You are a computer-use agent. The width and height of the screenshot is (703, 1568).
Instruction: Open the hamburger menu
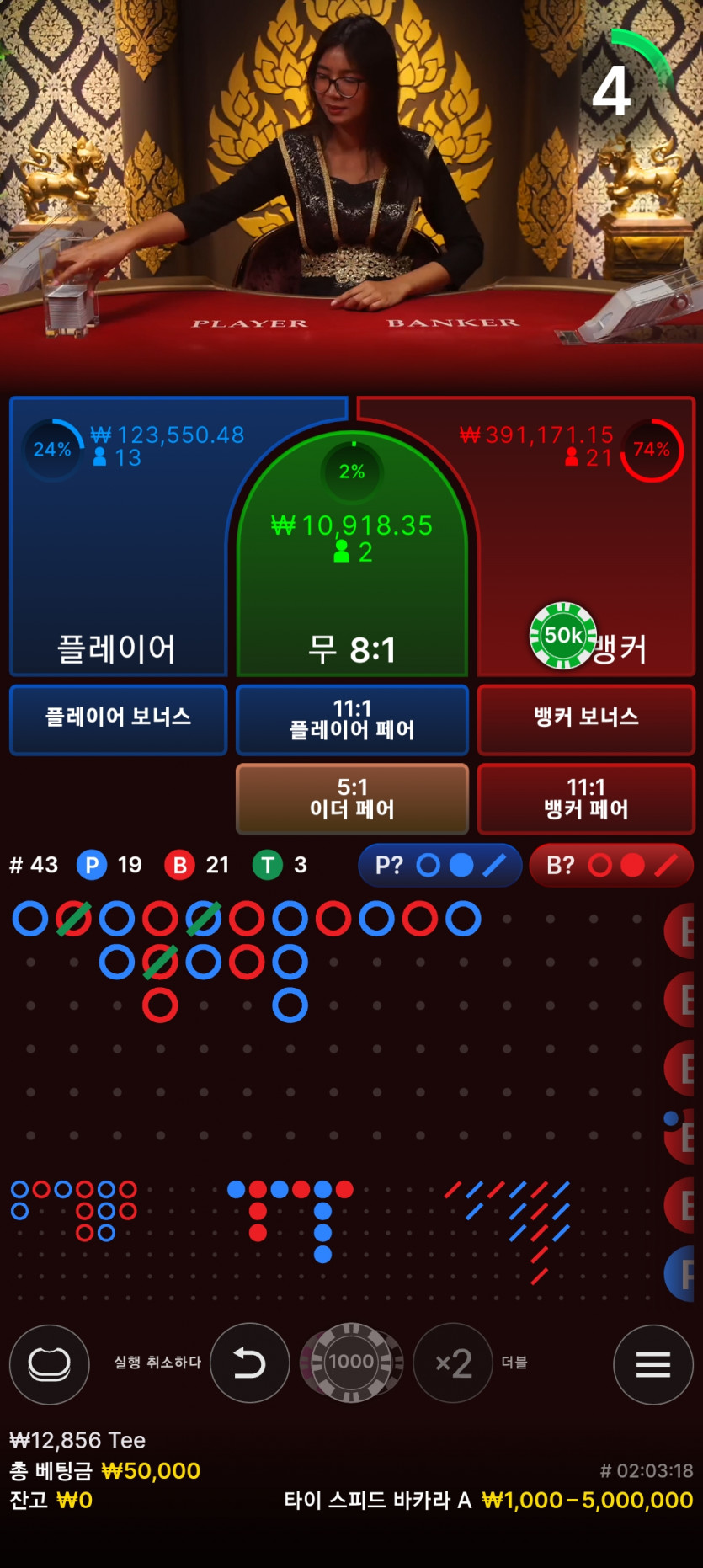click(x=652, y=1363)
